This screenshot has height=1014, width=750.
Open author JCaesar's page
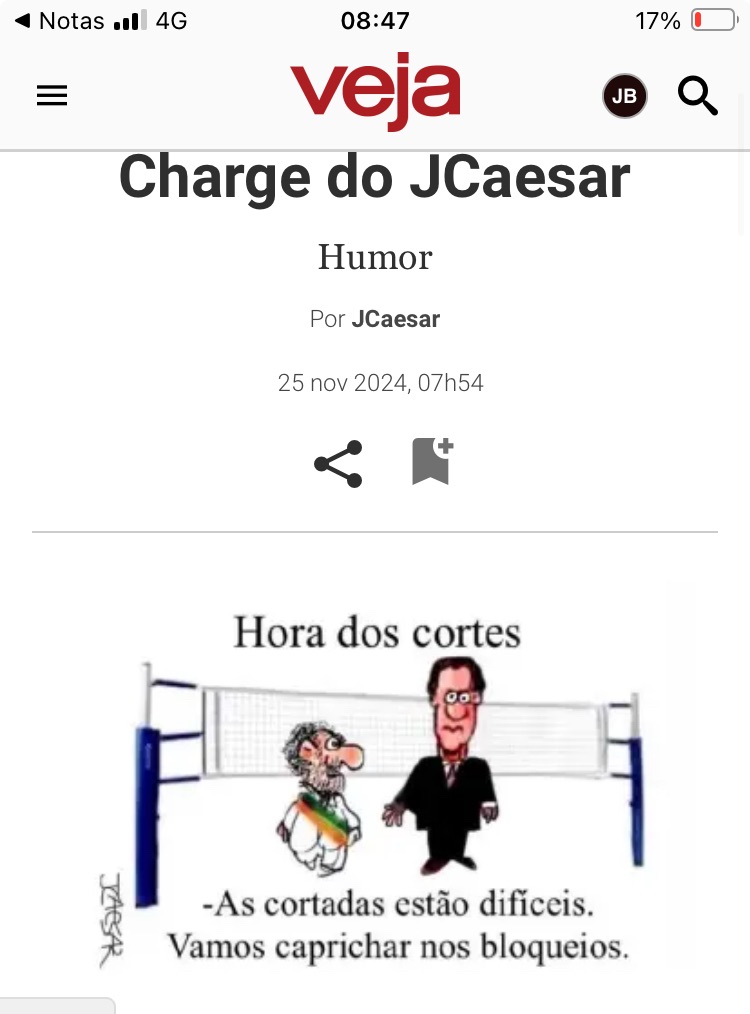coord(395,320)
